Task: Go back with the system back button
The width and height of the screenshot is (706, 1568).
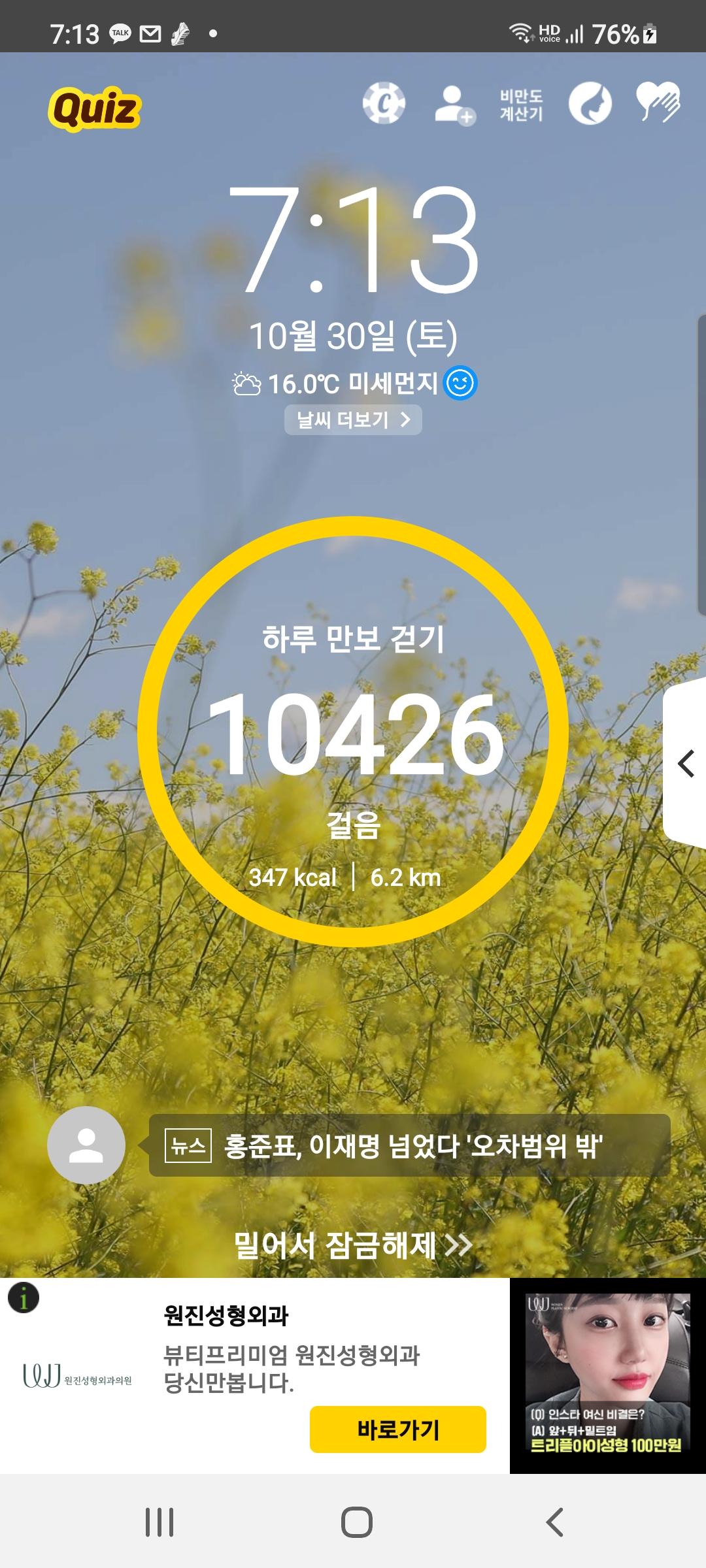Action: 554,1522
